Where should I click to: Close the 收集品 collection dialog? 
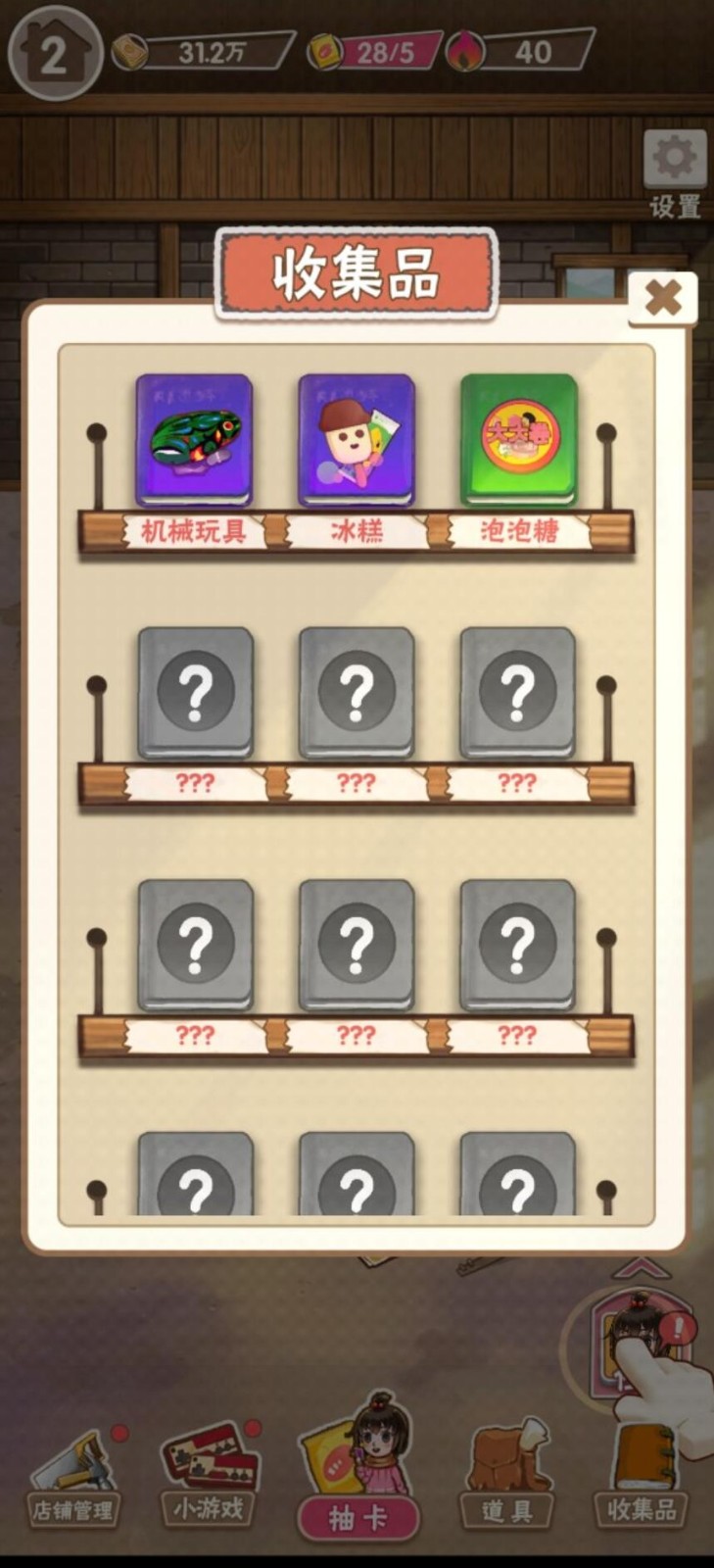[662, 298]
